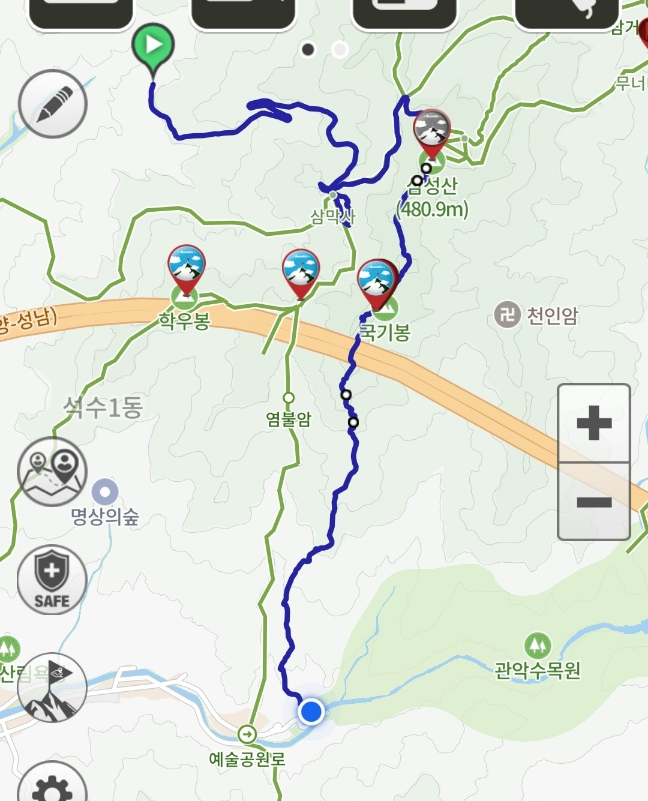Tap the blue current location dot
The width and height of the screenshot is (648, 801).
pyautogui.click(x=311, y=712)
